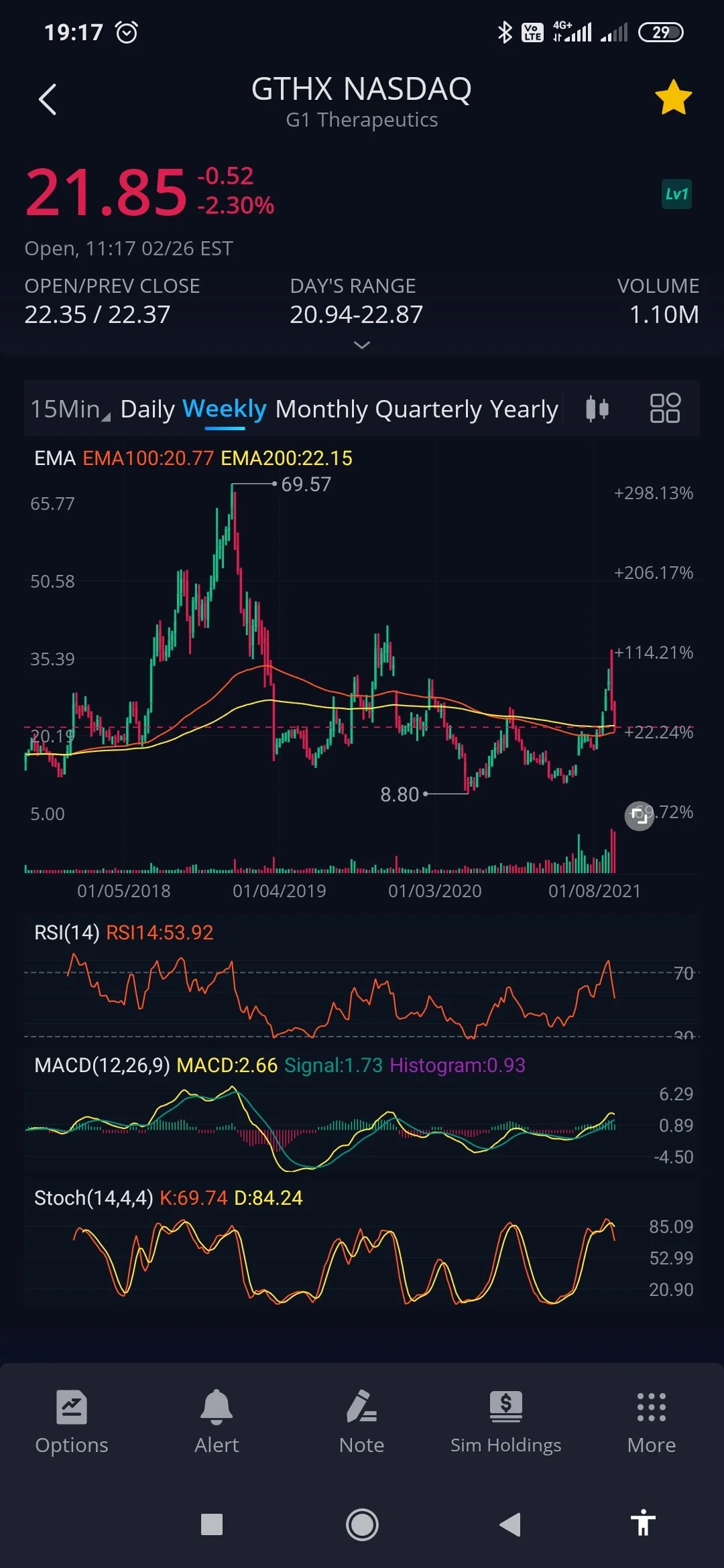Go back using the top-left arrow
This screenshot has width=724, height=1568.
tap(48, 99)
